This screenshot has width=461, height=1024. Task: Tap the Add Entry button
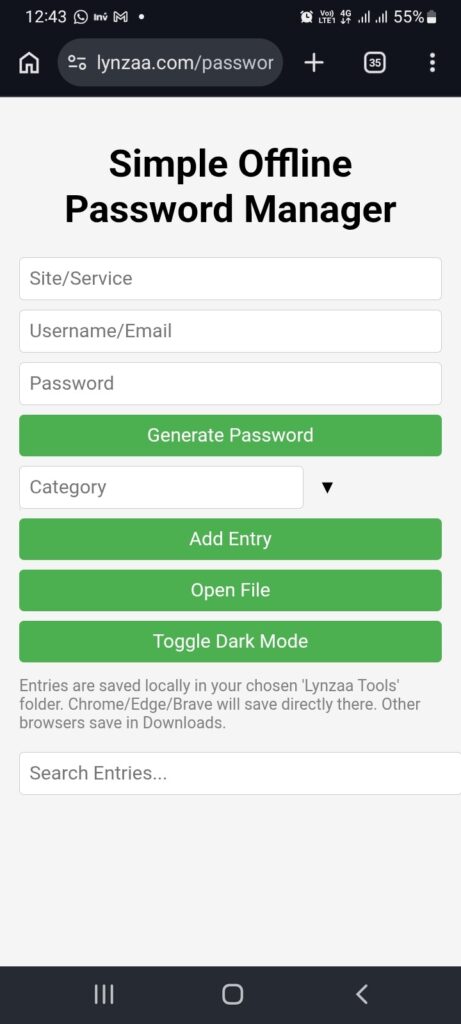coord(230,539)
